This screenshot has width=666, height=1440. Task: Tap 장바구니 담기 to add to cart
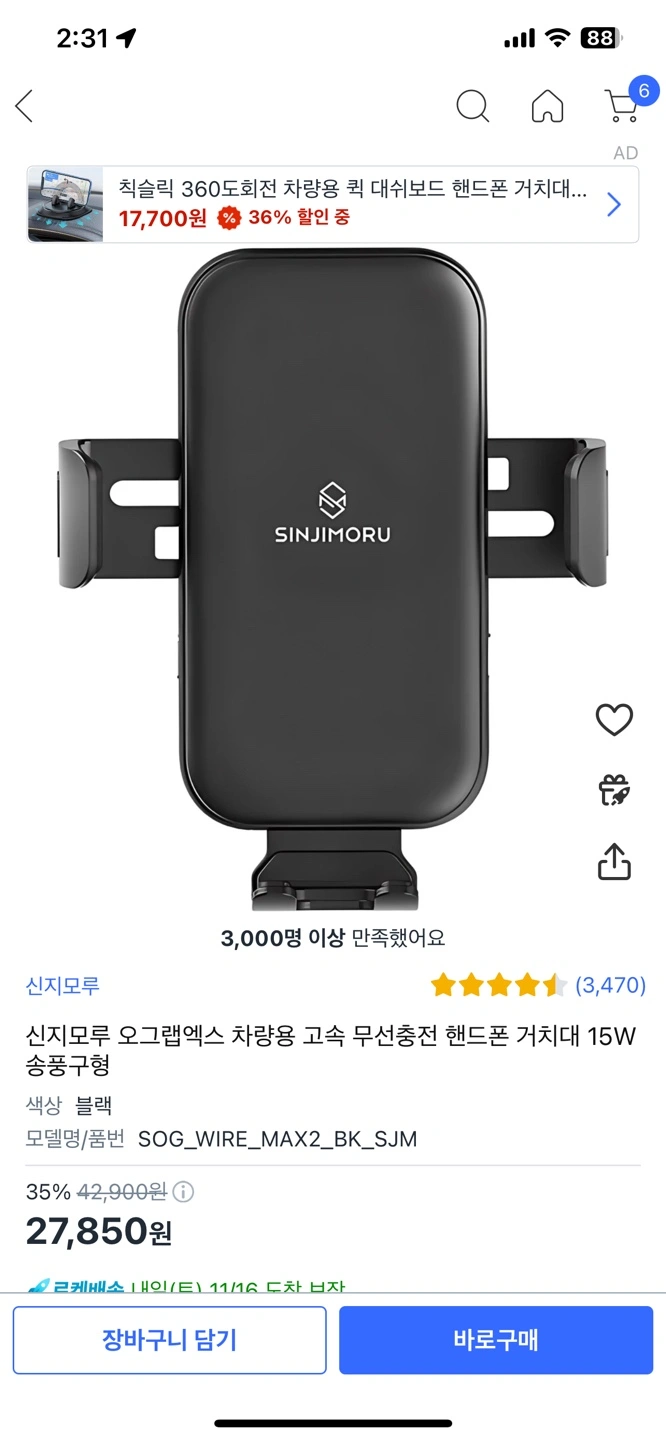pos(170,1339)
